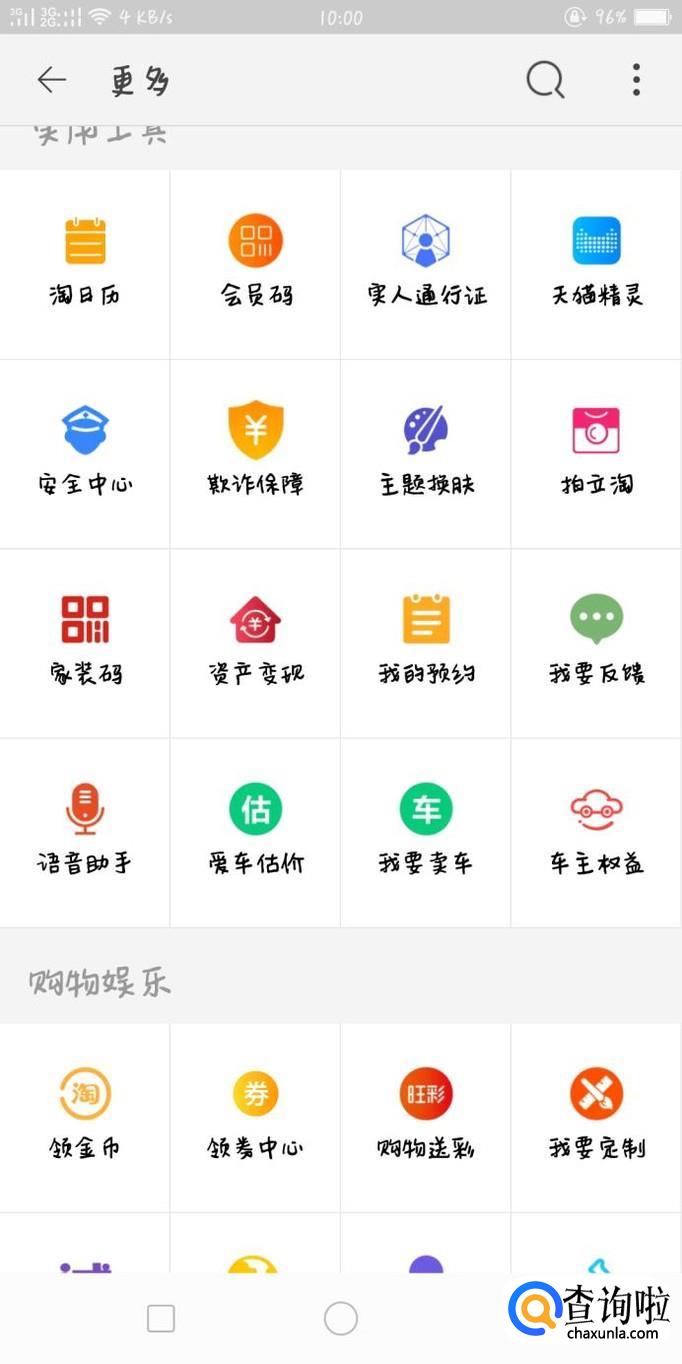
Task: View 我的预约 appointments
Action: [426, 642]
